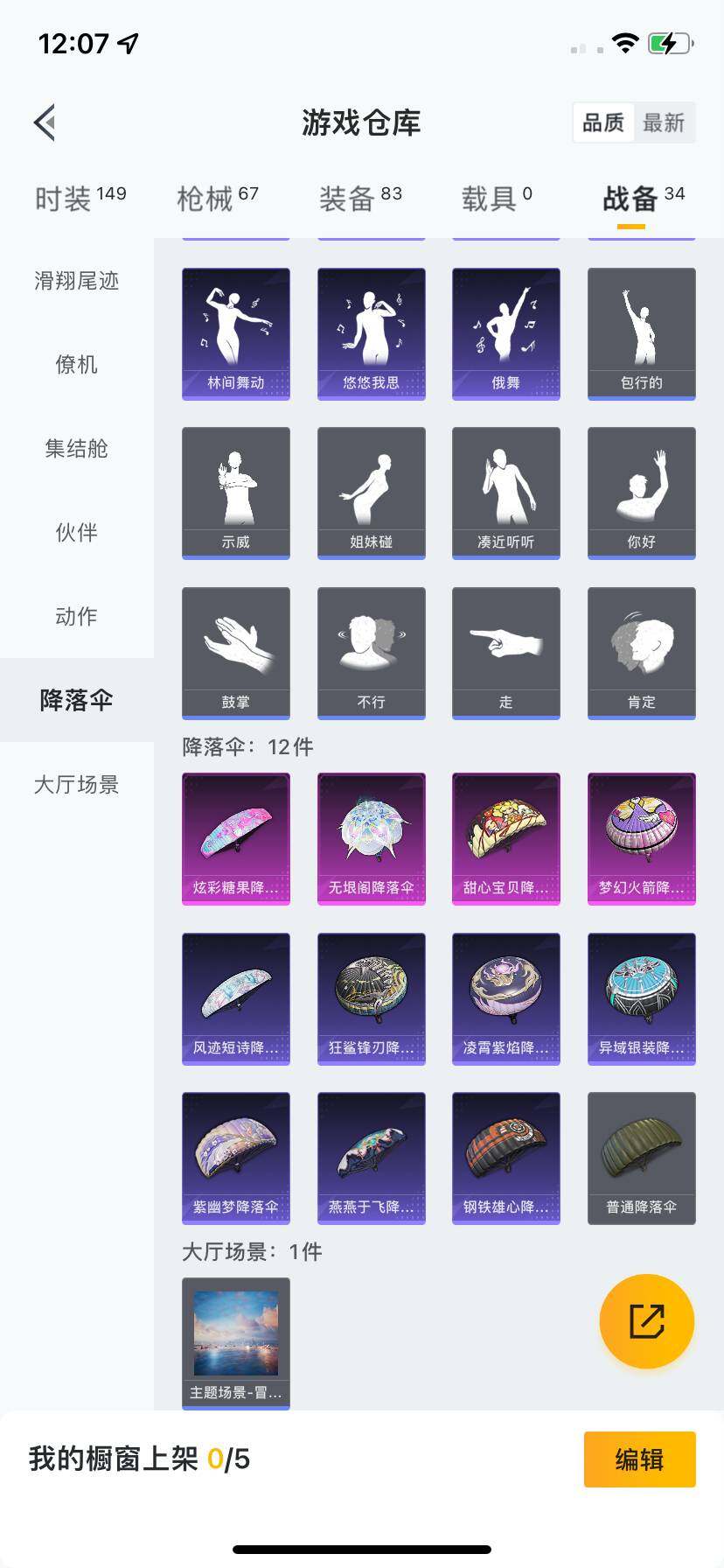The image size is (724, 1568).
Task: Select the 鼓掌 clap emote
Action: point(235,652)
